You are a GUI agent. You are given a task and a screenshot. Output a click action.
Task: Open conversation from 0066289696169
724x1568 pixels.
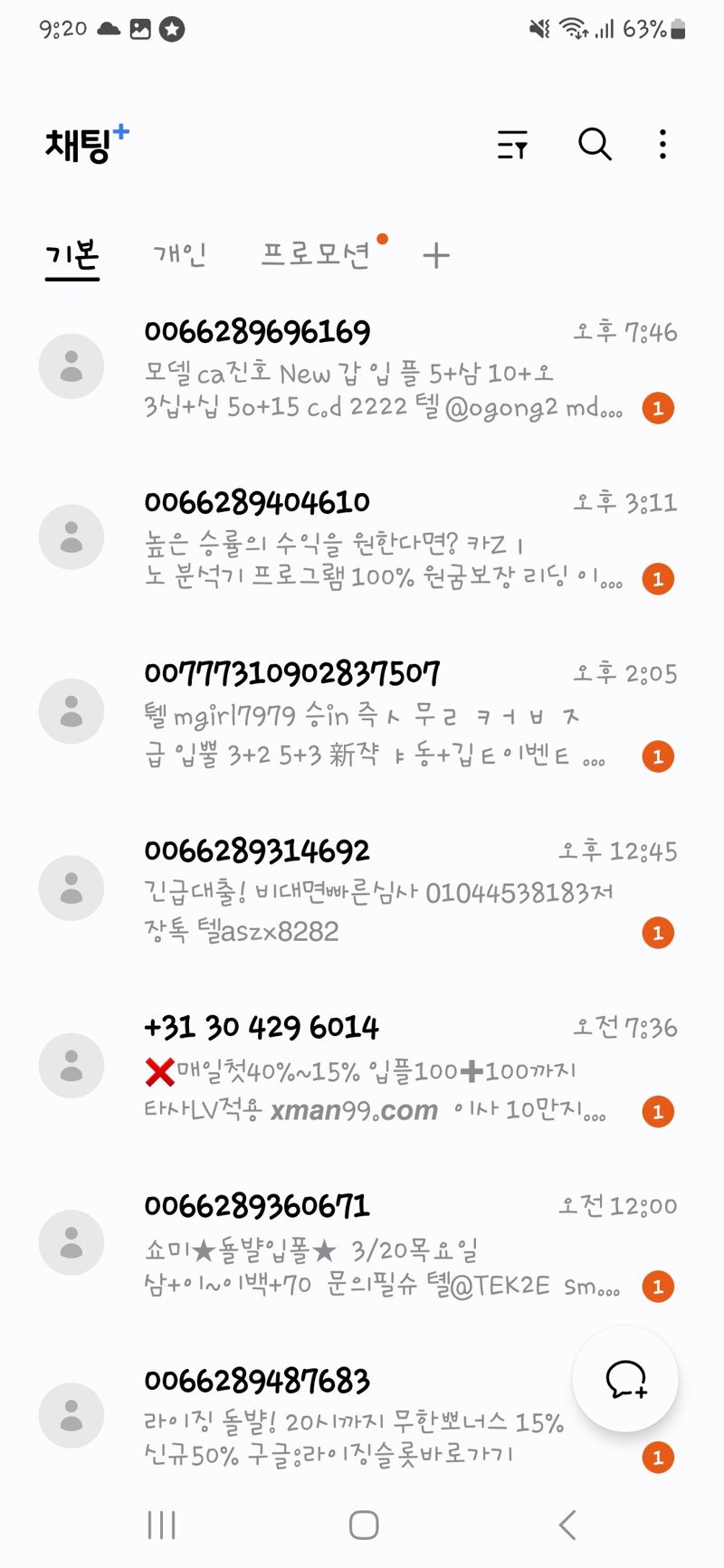[x=362, y=369]
